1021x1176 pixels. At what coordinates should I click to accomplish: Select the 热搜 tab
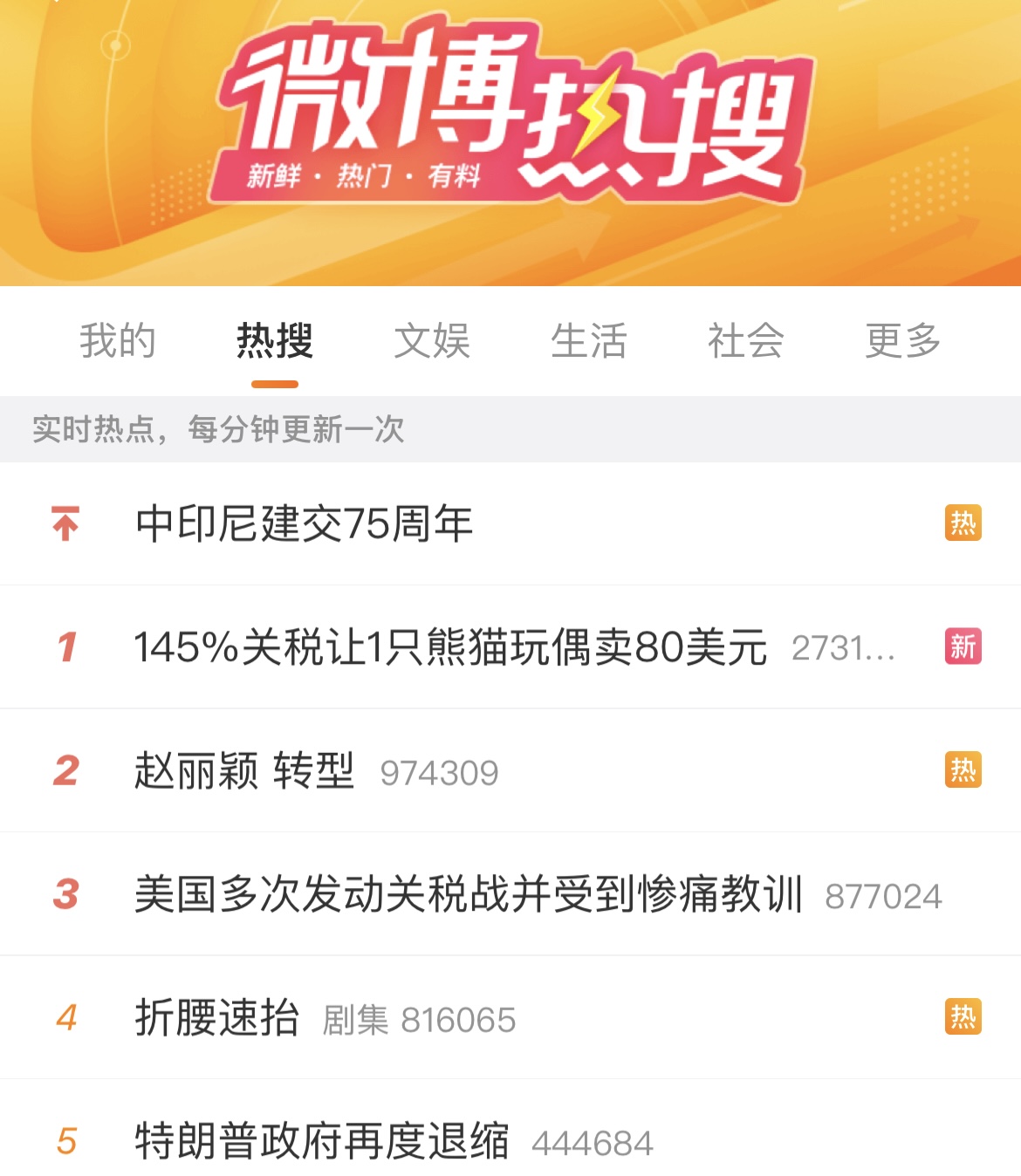[275, 341]
